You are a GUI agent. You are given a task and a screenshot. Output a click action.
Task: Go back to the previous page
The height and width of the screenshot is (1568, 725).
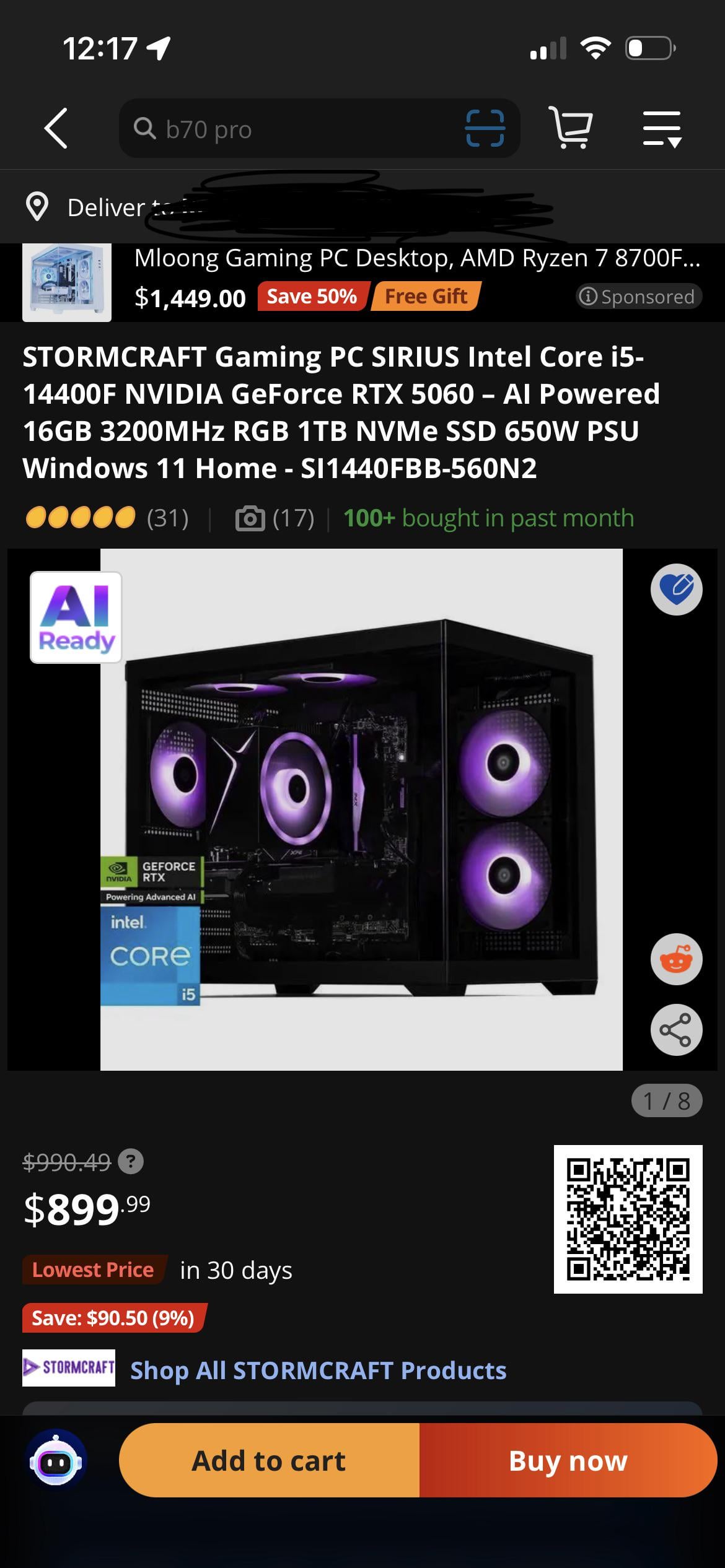coord(56,128)
